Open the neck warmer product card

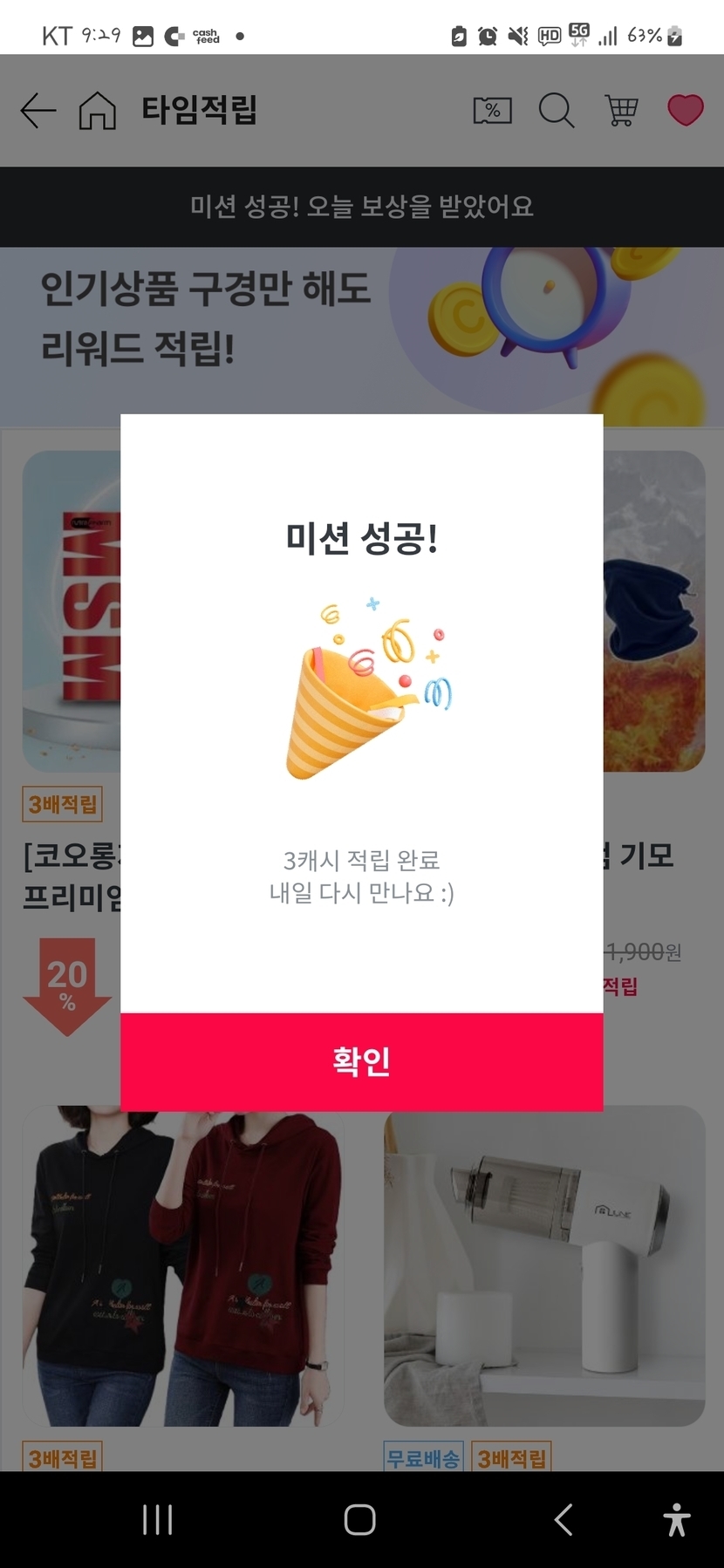coord(654,610)
